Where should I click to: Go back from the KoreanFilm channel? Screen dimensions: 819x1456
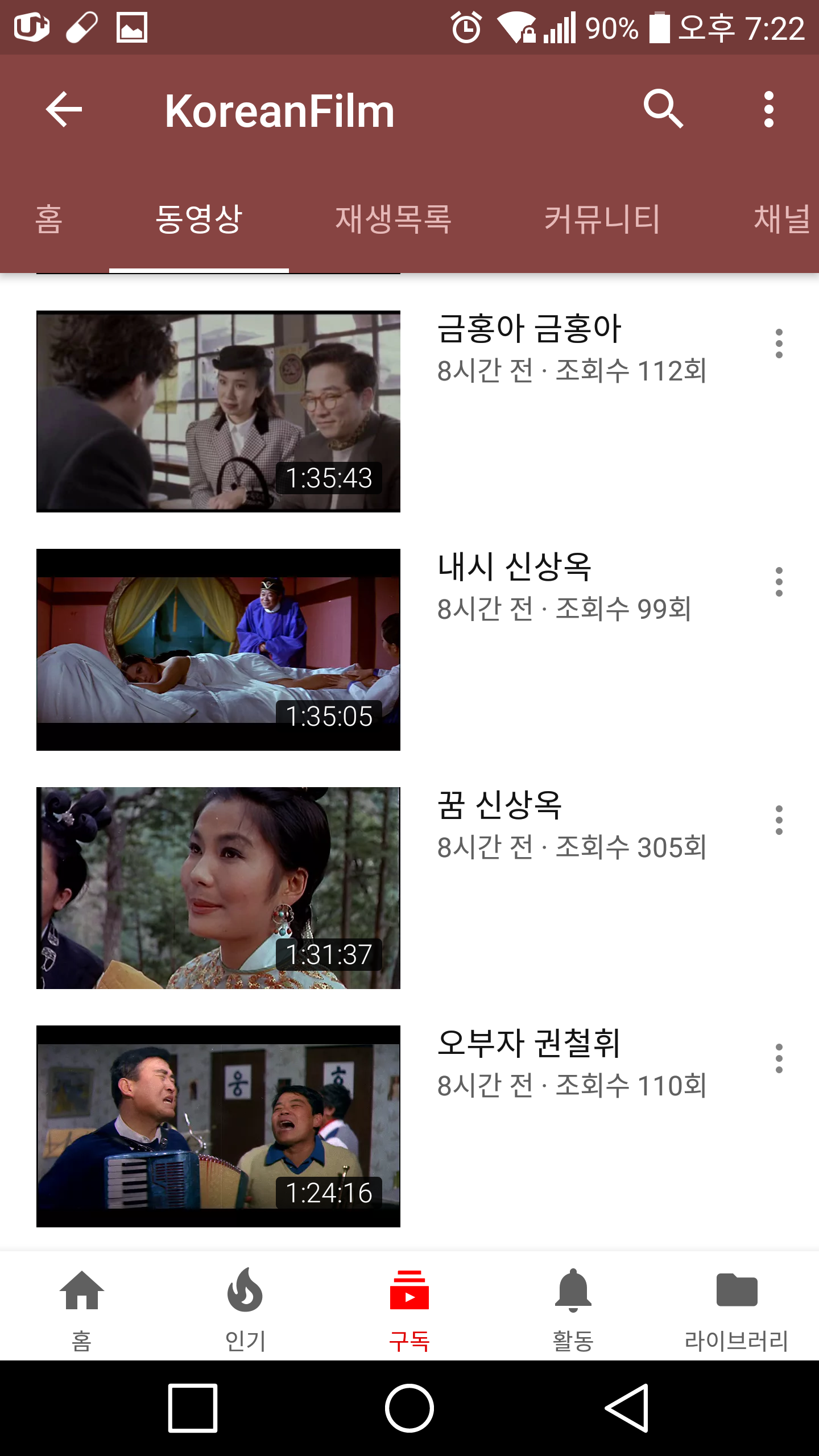(x=64, y=109)
